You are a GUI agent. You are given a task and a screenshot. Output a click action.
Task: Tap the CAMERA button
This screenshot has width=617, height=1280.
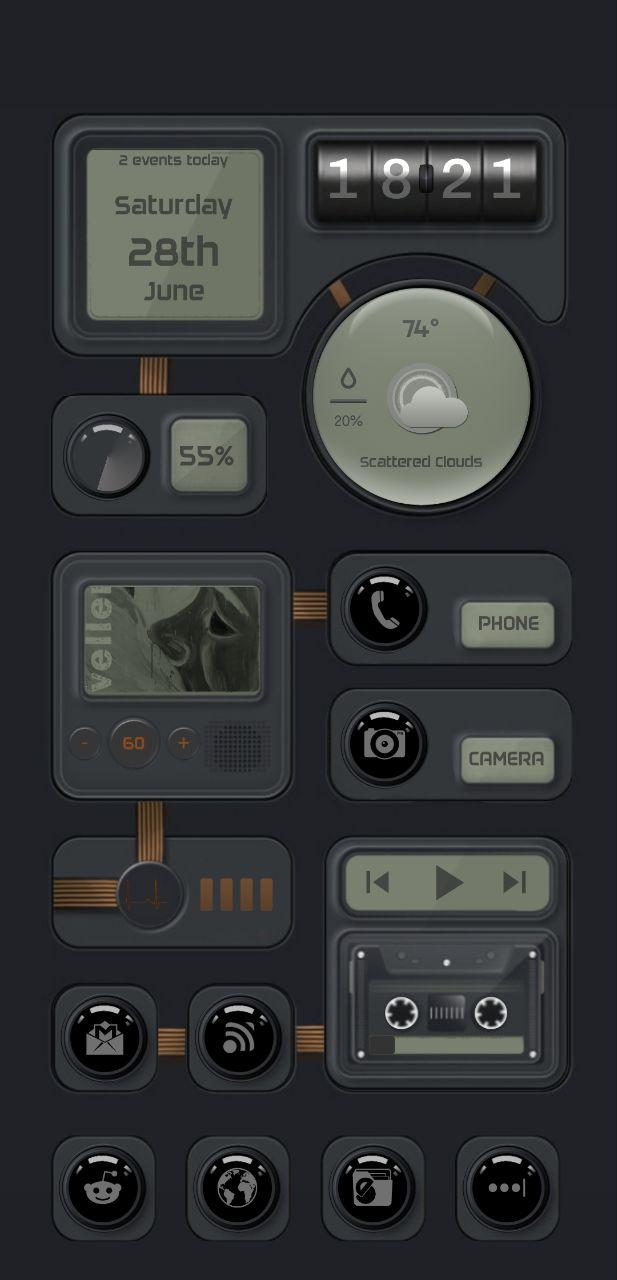(x=507, y=759)
